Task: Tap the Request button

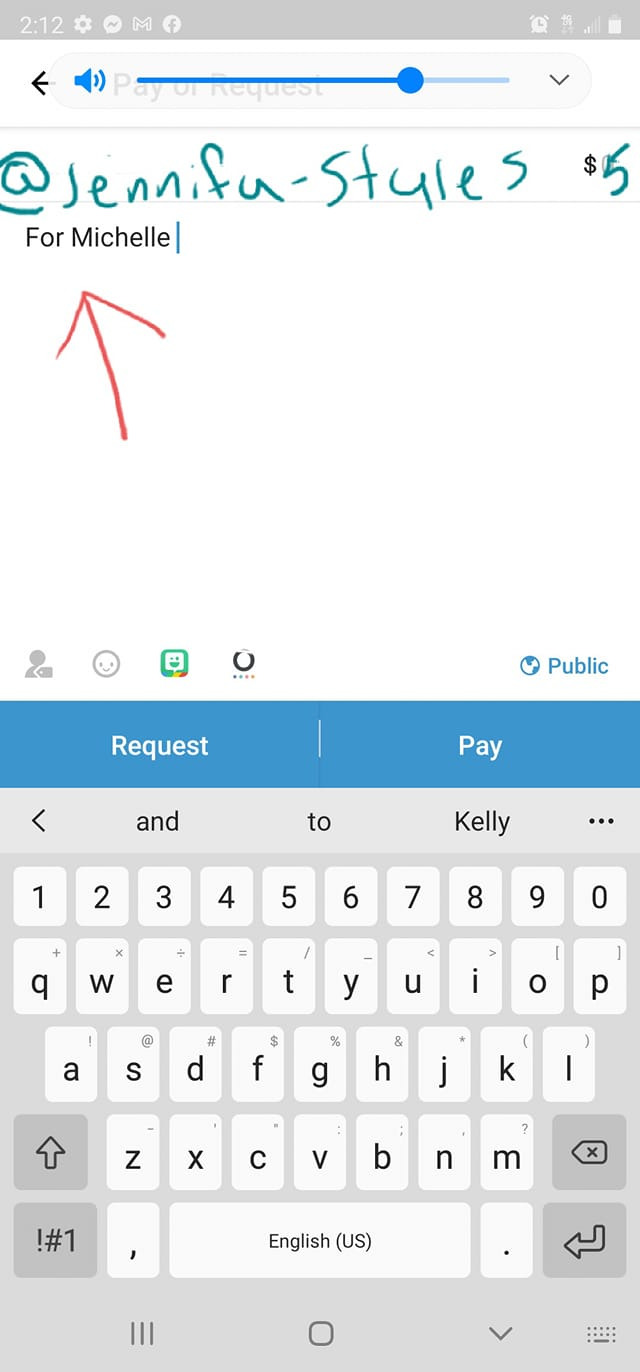Action: [x=160, y=746]
